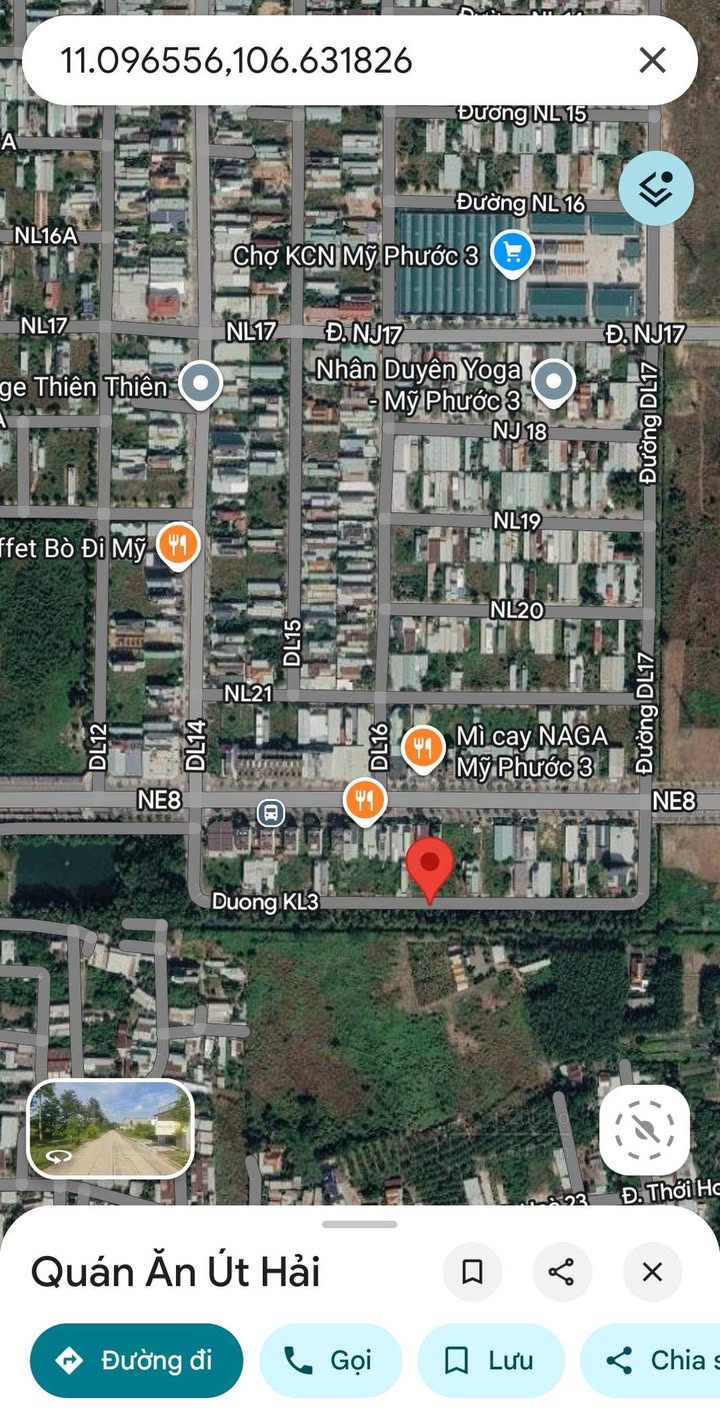Bookmark Quán Ăn Út Hải via header icon
The image size is (720, 1408).
472,1272
